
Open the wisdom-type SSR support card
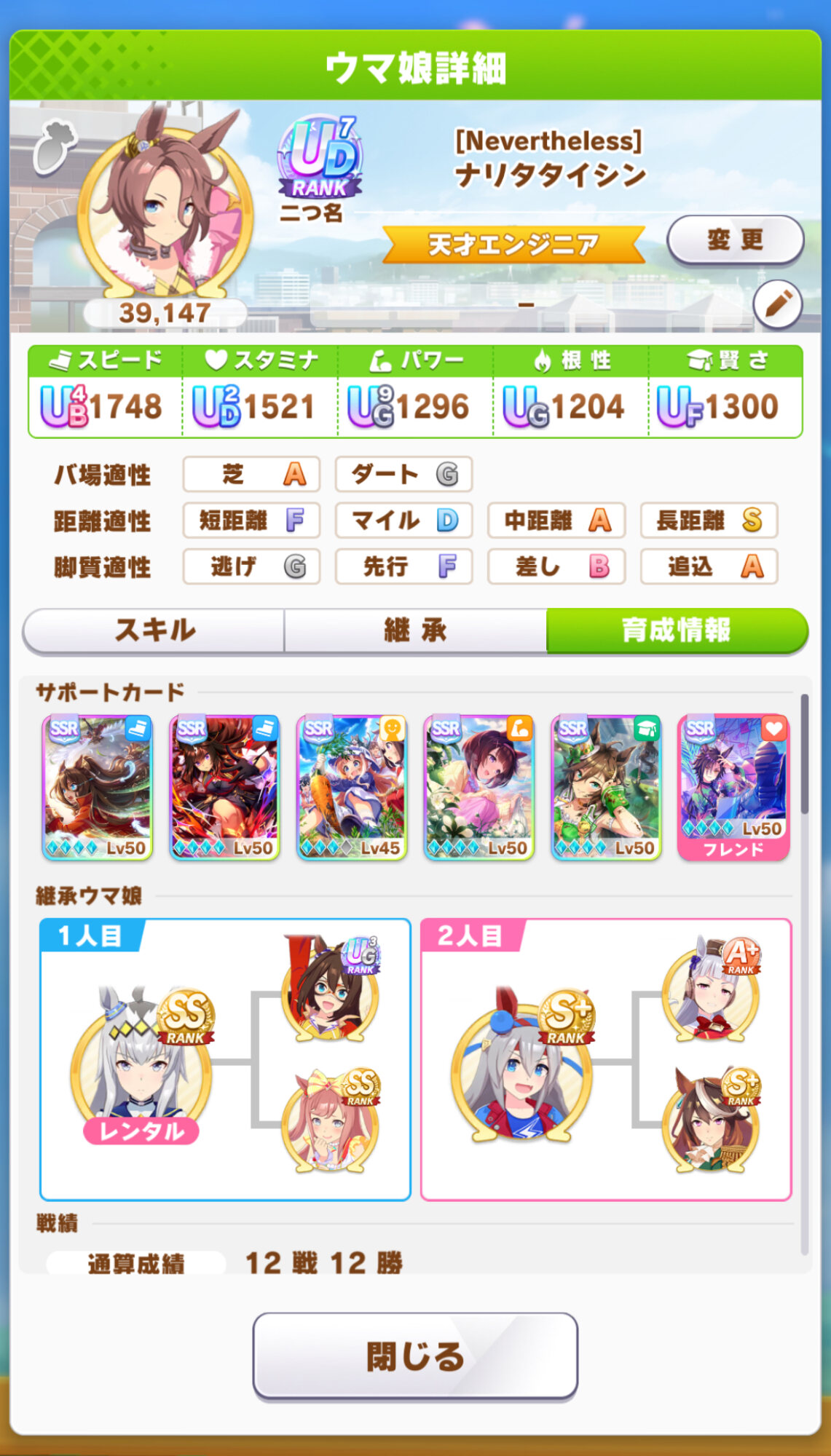(606, 787)
